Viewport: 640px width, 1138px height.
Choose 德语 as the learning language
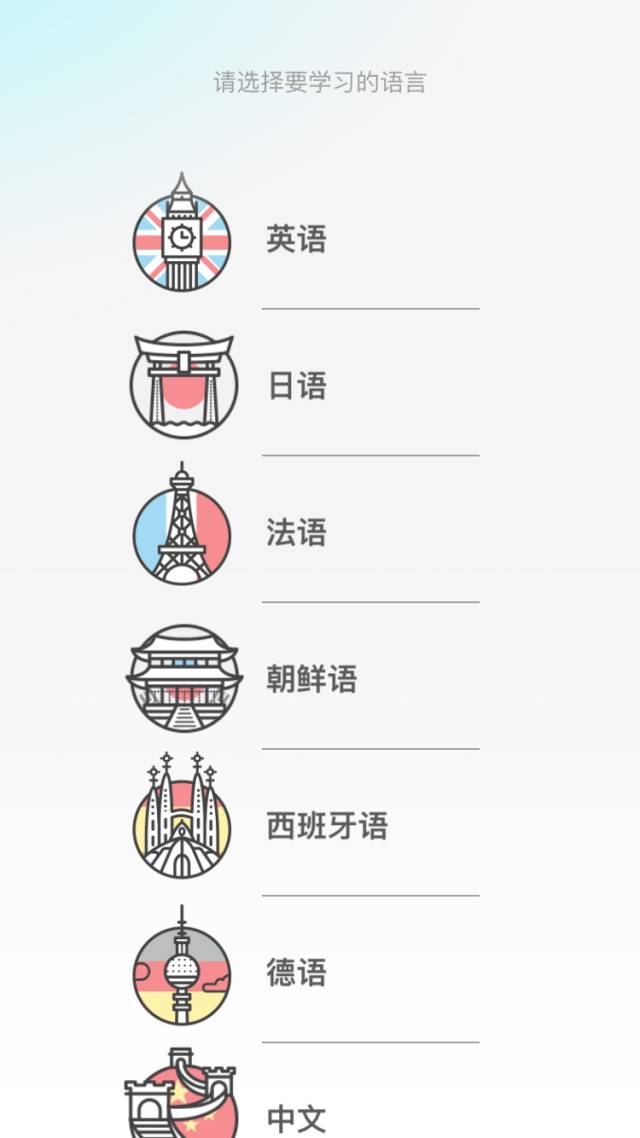pos(296,972)
